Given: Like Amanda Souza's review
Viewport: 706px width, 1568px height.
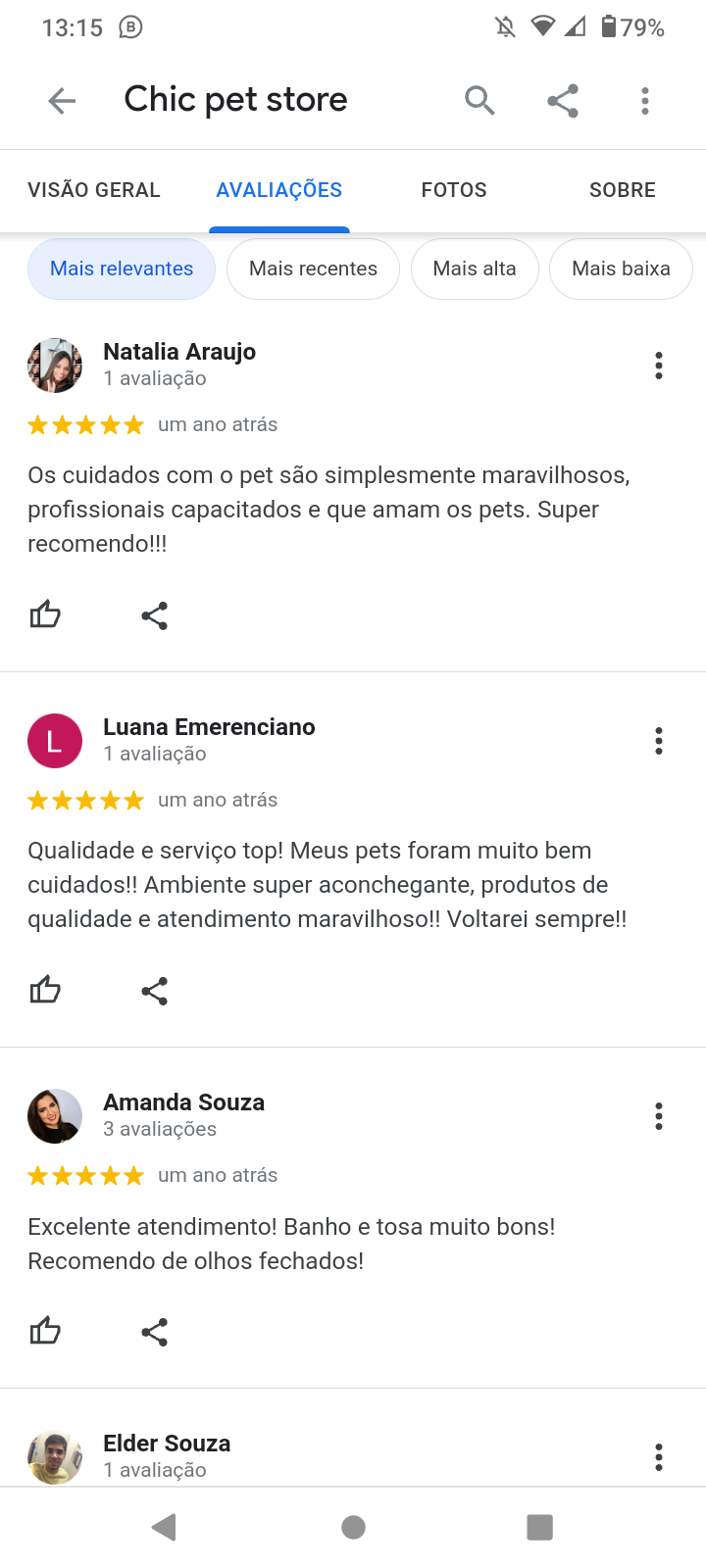Looking at the screenshot, I should tap(45, 1332).
